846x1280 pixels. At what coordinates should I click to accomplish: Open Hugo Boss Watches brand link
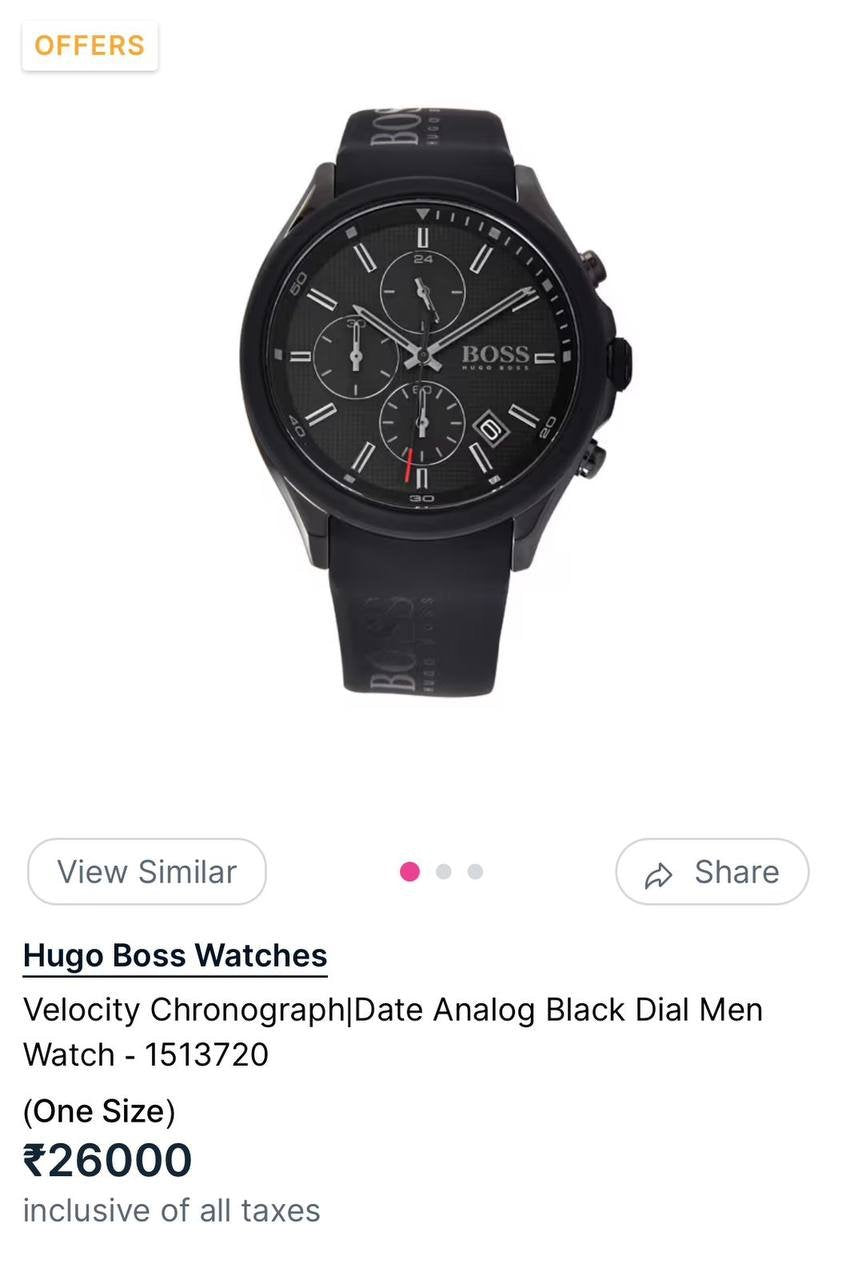[175, 956]
